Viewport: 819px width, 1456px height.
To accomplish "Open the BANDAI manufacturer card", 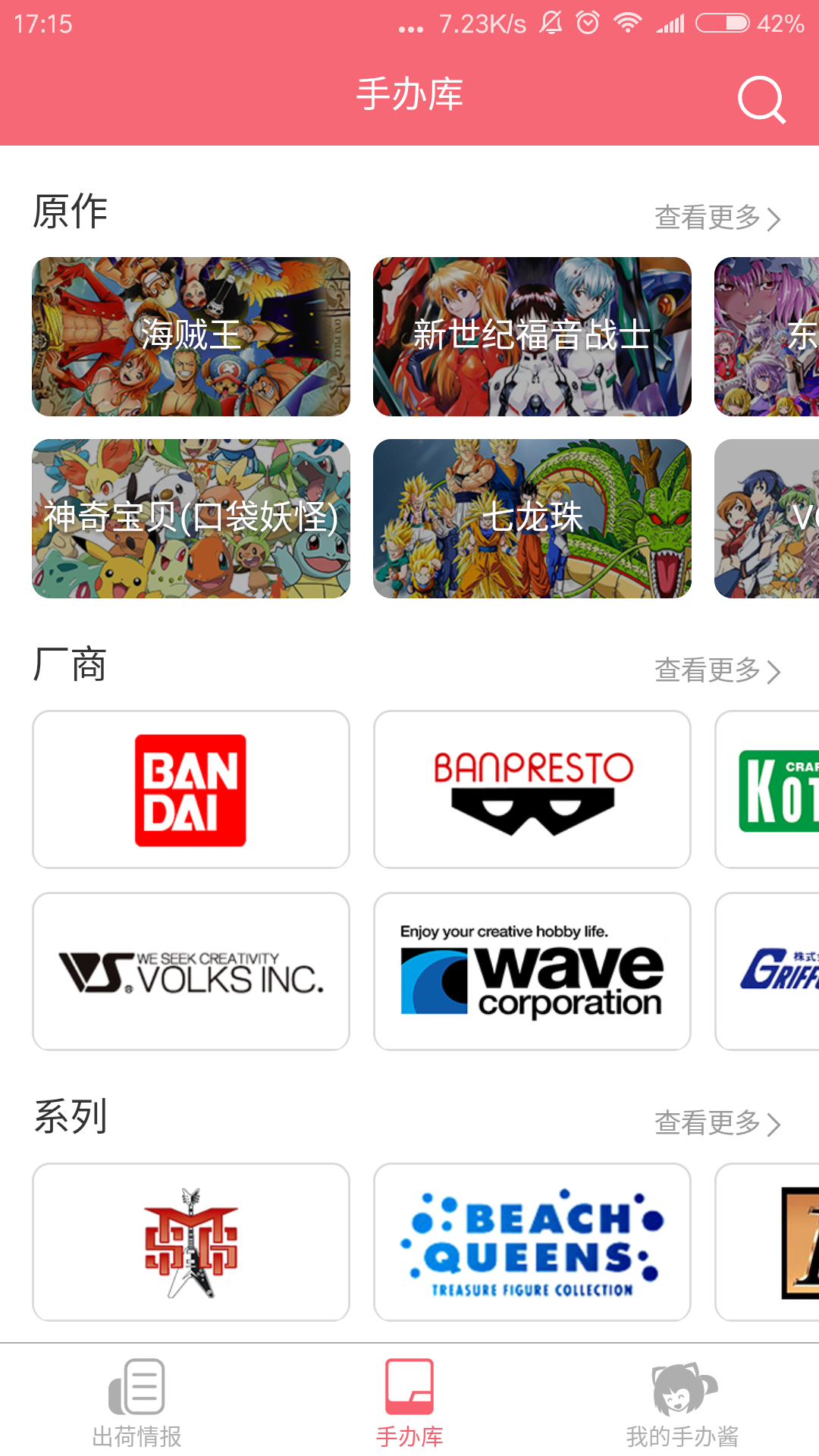I will tap(191, 789).
